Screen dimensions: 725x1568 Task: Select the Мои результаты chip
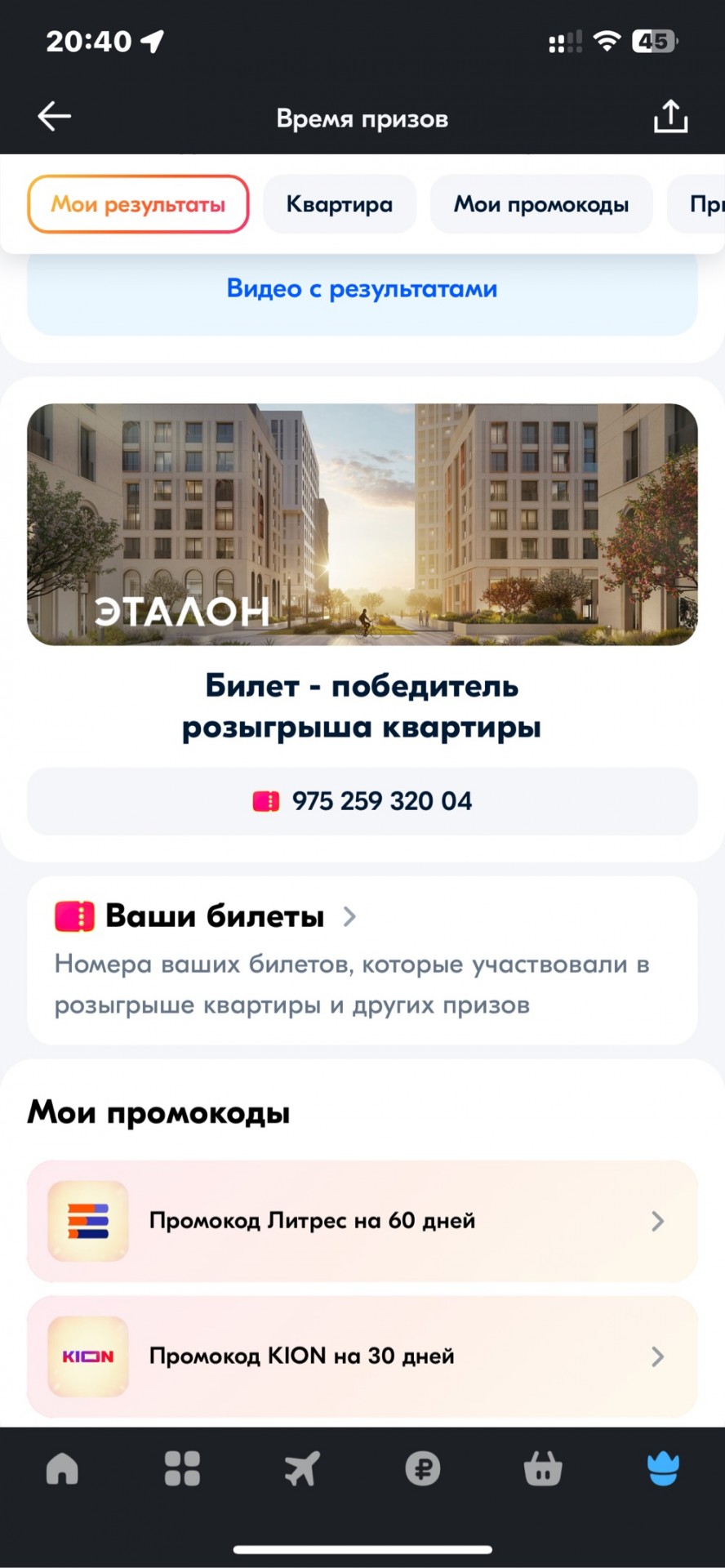click(x=138, y=204)
